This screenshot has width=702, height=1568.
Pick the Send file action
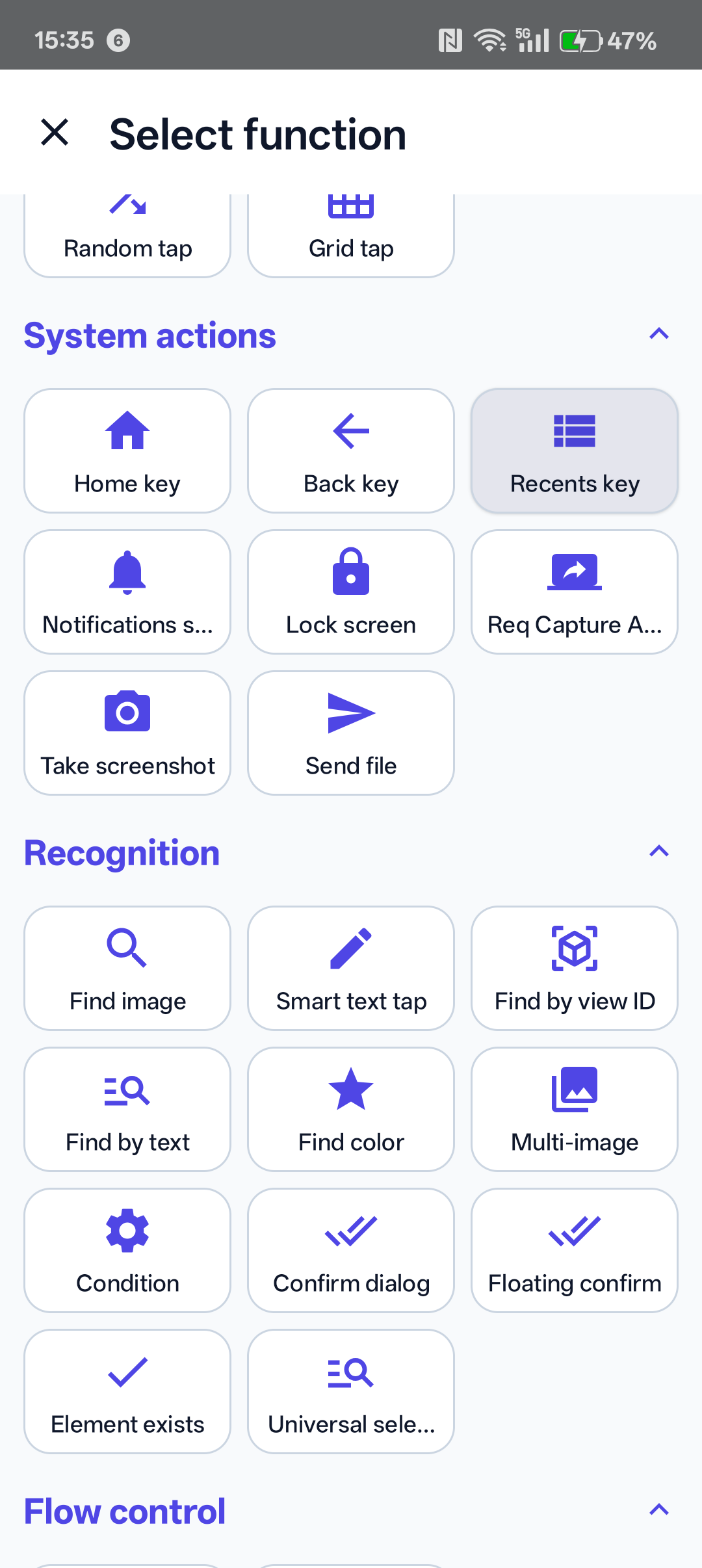click(x=350, y=732)
